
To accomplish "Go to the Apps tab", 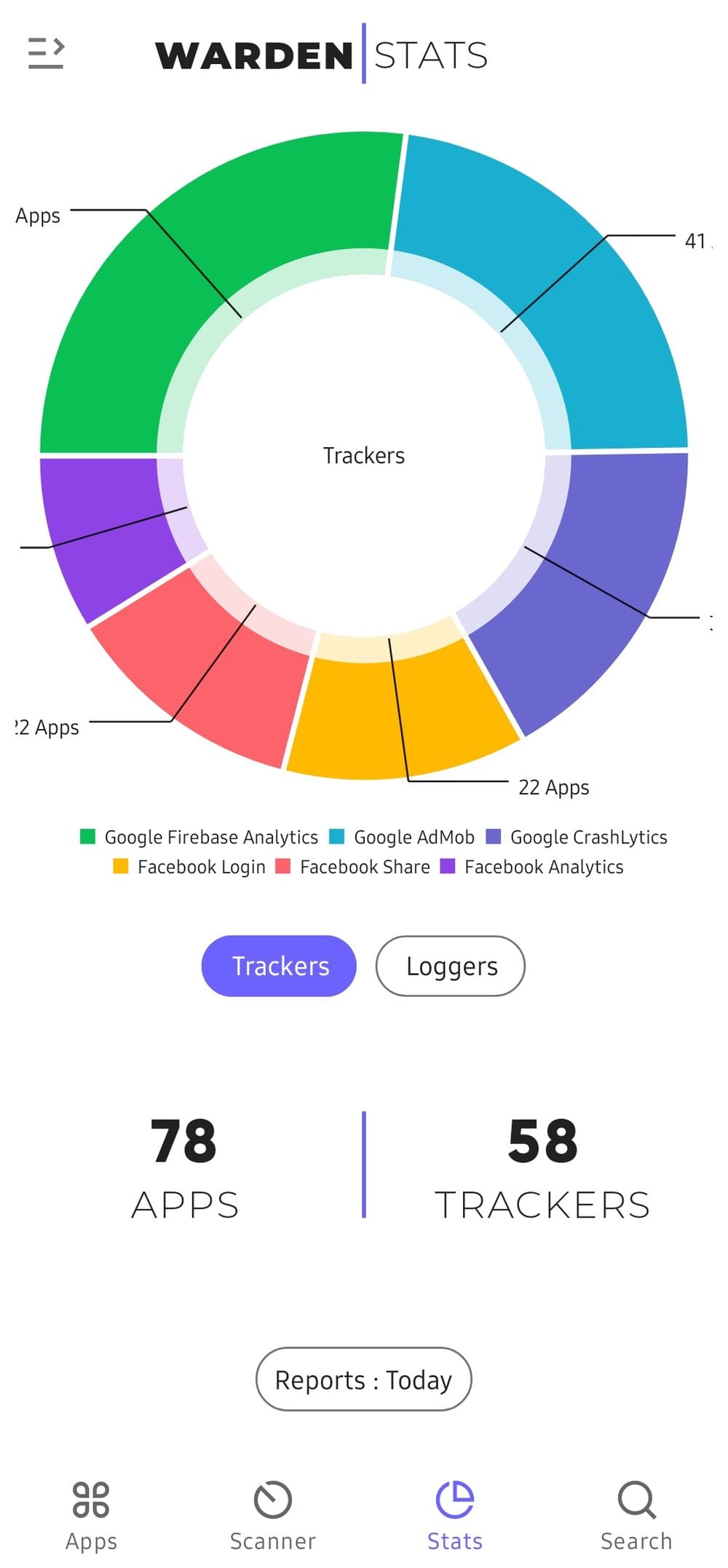I will pyautogui.click(x=91, y=1516).
